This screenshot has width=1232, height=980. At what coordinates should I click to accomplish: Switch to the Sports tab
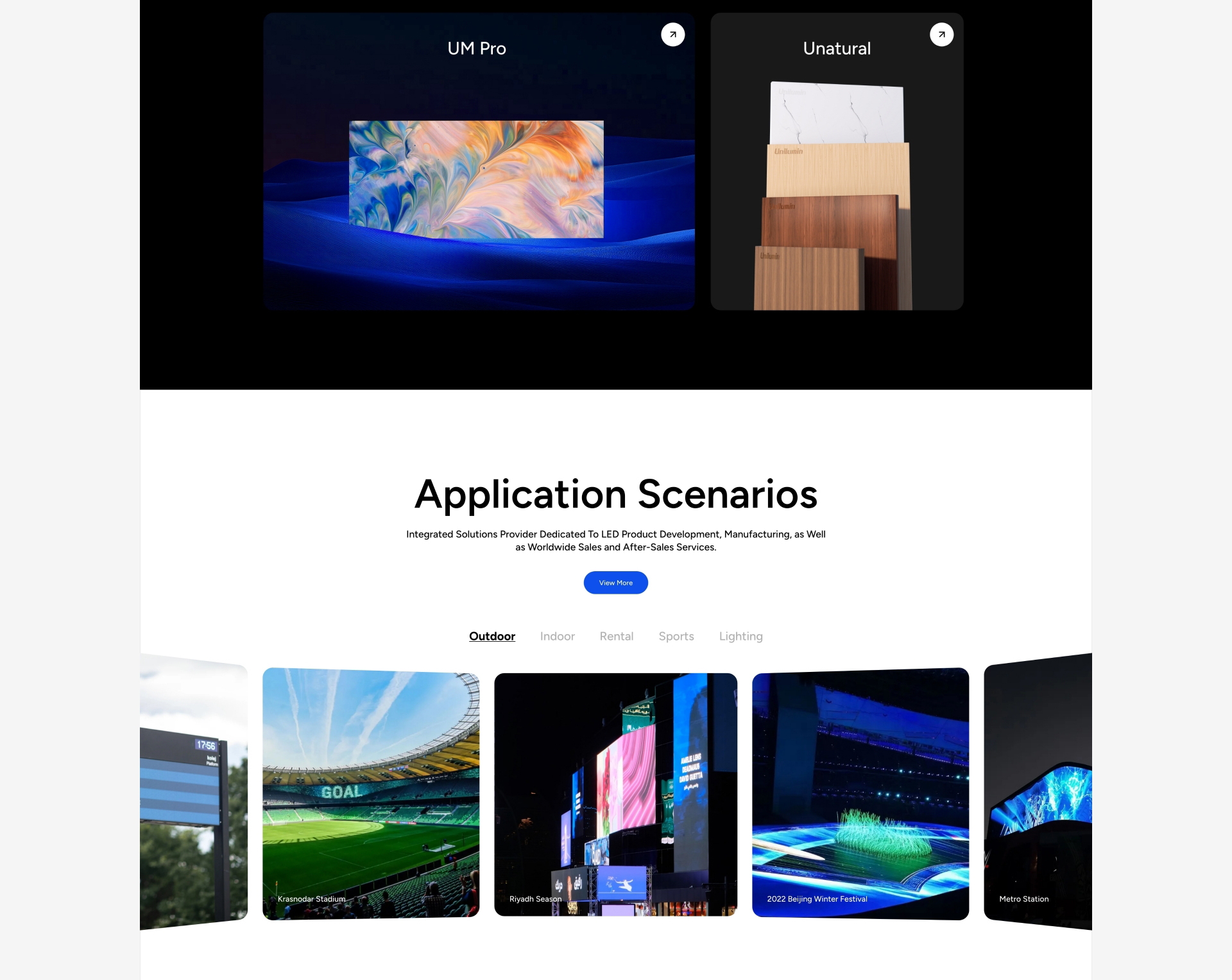(x=676, y=636)
